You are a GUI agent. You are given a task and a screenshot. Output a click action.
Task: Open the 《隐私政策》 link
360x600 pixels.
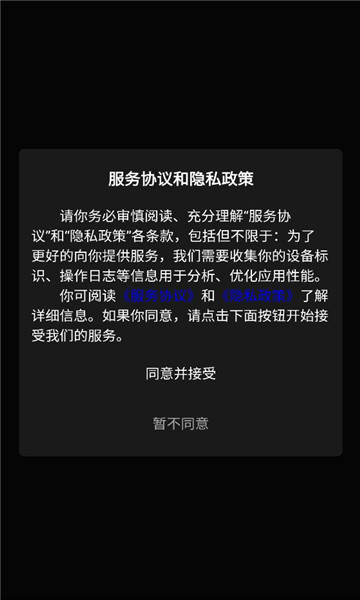coord(259,296)
